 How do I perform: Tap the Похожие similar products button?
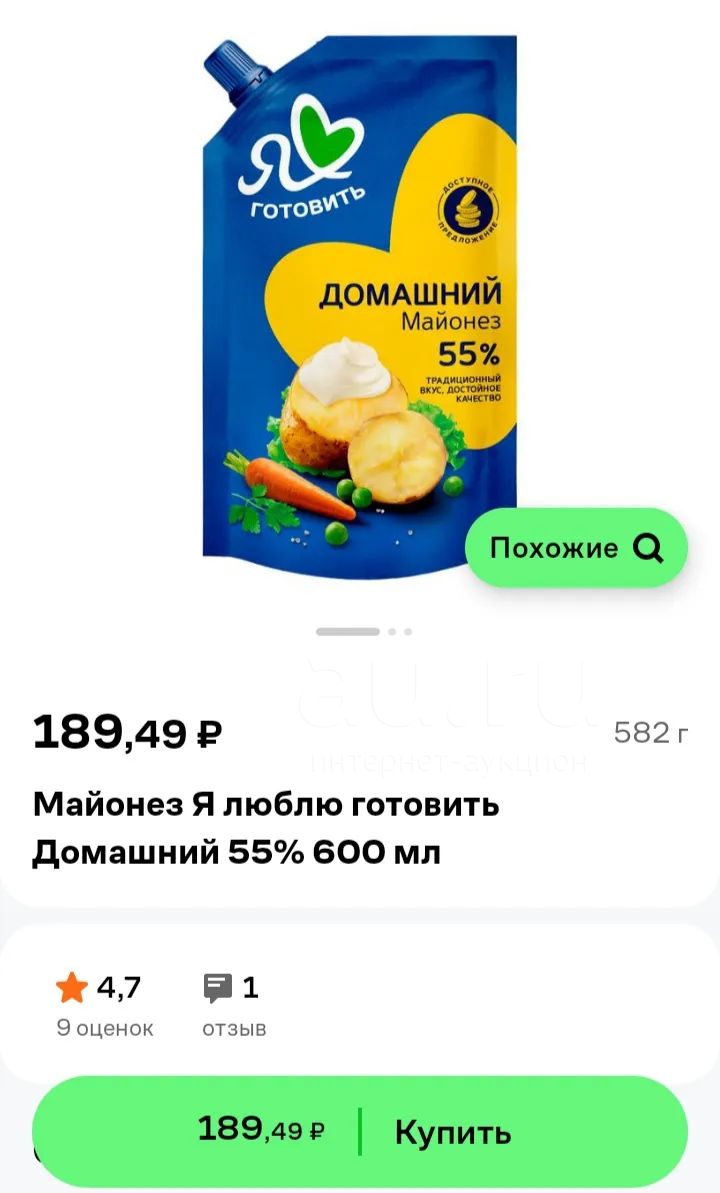click(576, 548)
